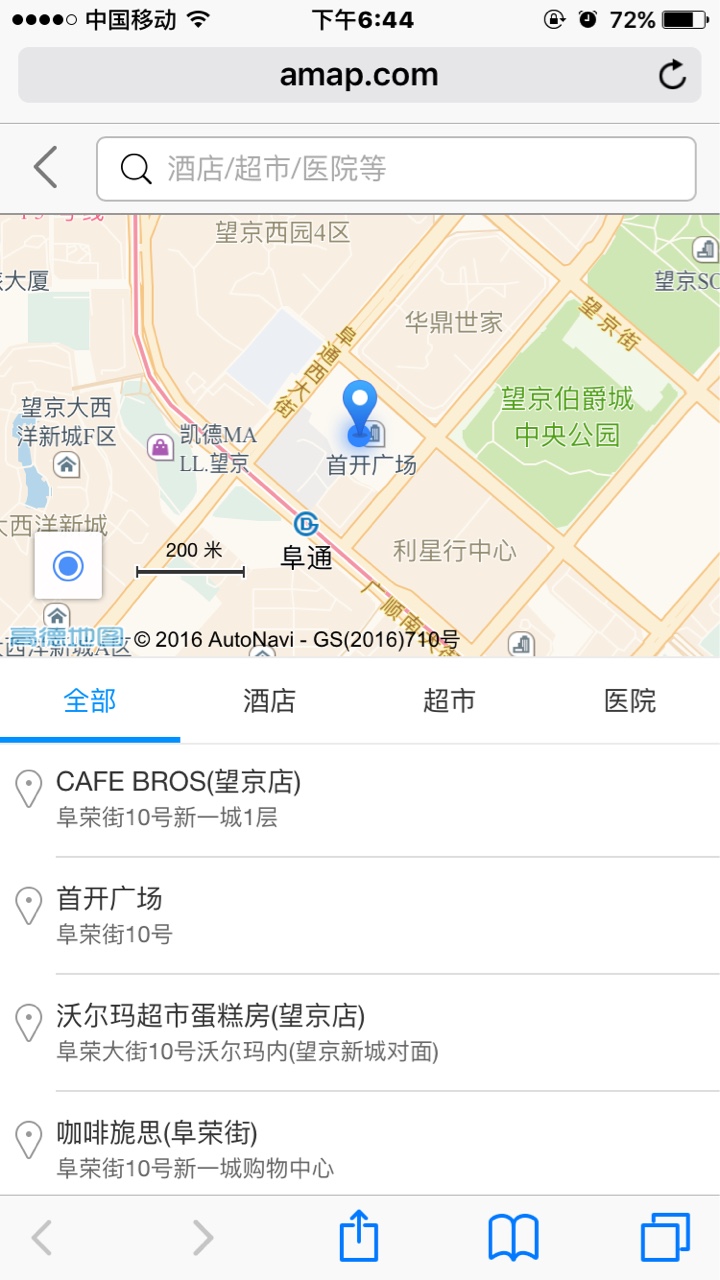The height and width of the screenshot is (1280, 720).
Task: Open the Safari bookmarks icon
Action: click(x=511, y=1236)
